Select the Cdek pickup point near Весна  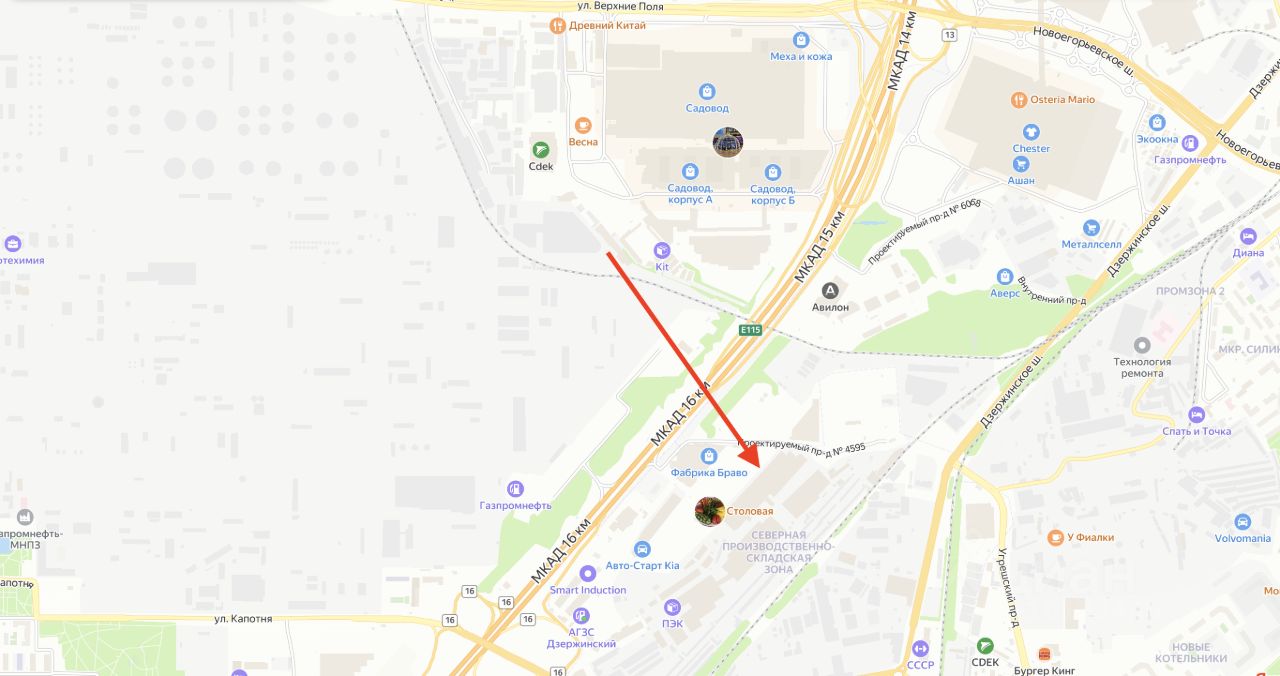(x=541, y=150)
